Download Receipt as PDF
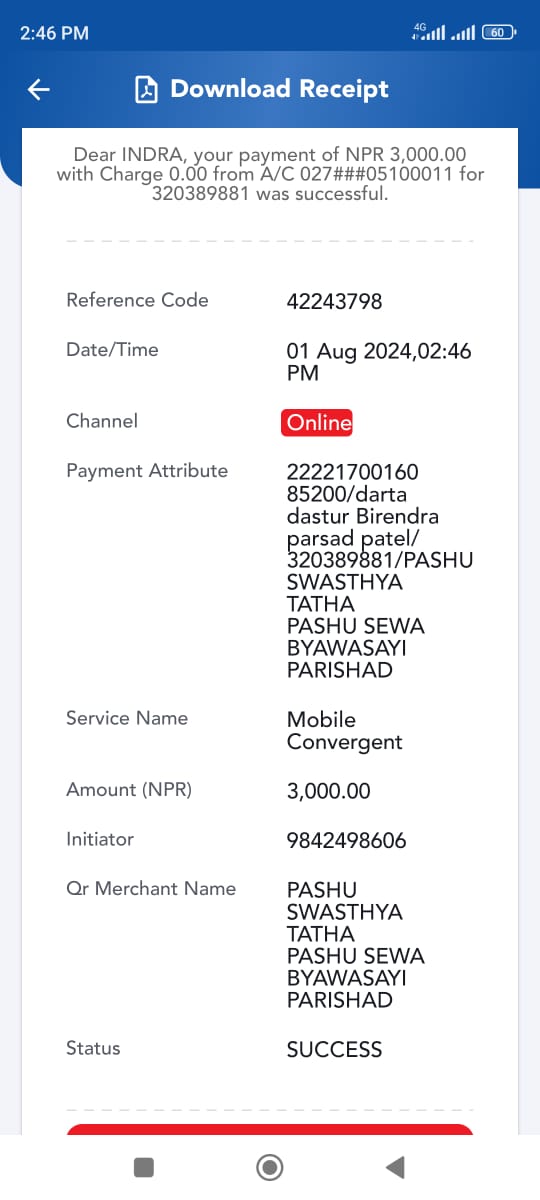The image size is (540, 1200). pyautogui.click(x=261, y=89)
